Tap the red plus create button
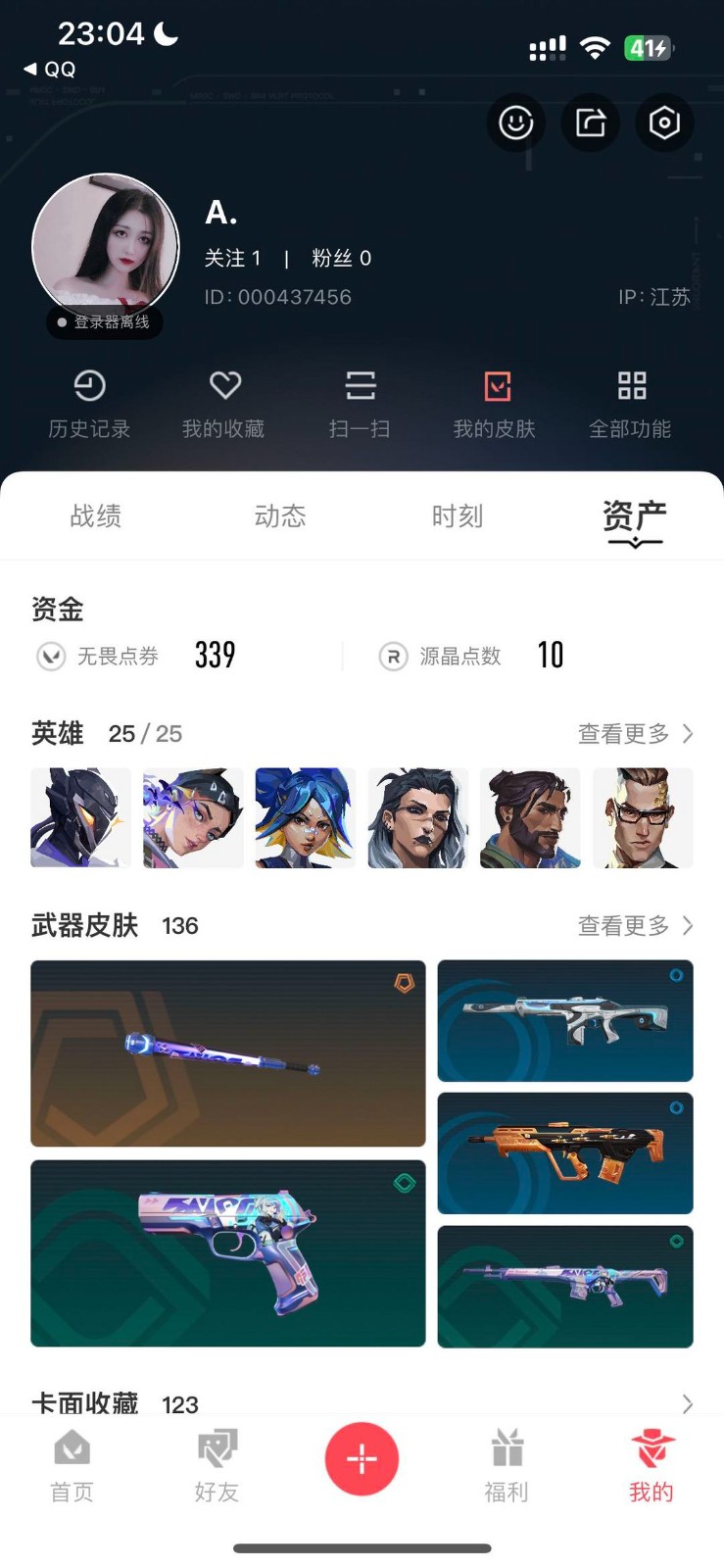The height and width of the screenshot is (1568, 724). click(362, 1459)
